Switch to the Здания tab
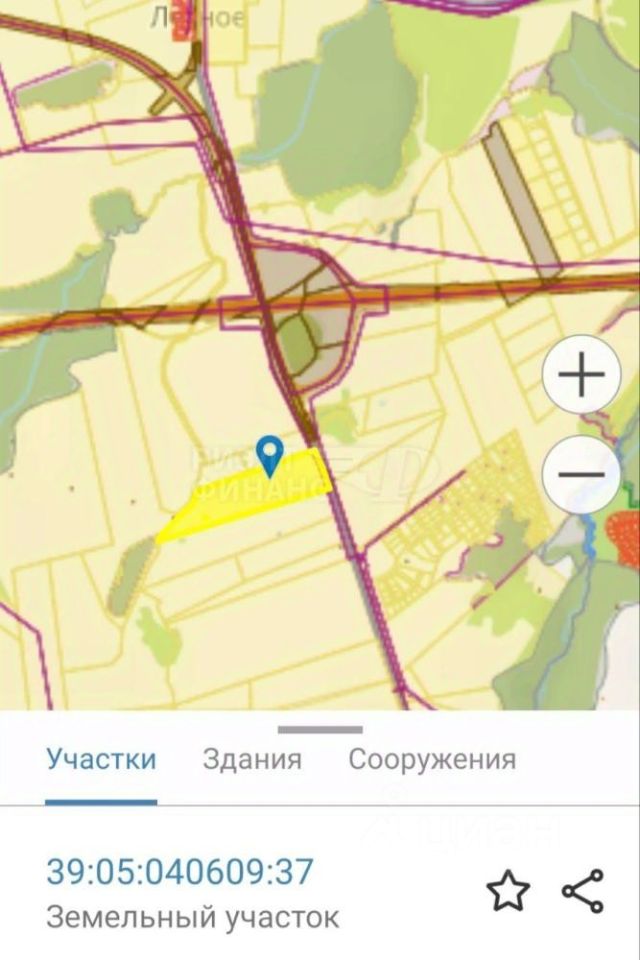This screenshot has height=960, width=640. 252,759
